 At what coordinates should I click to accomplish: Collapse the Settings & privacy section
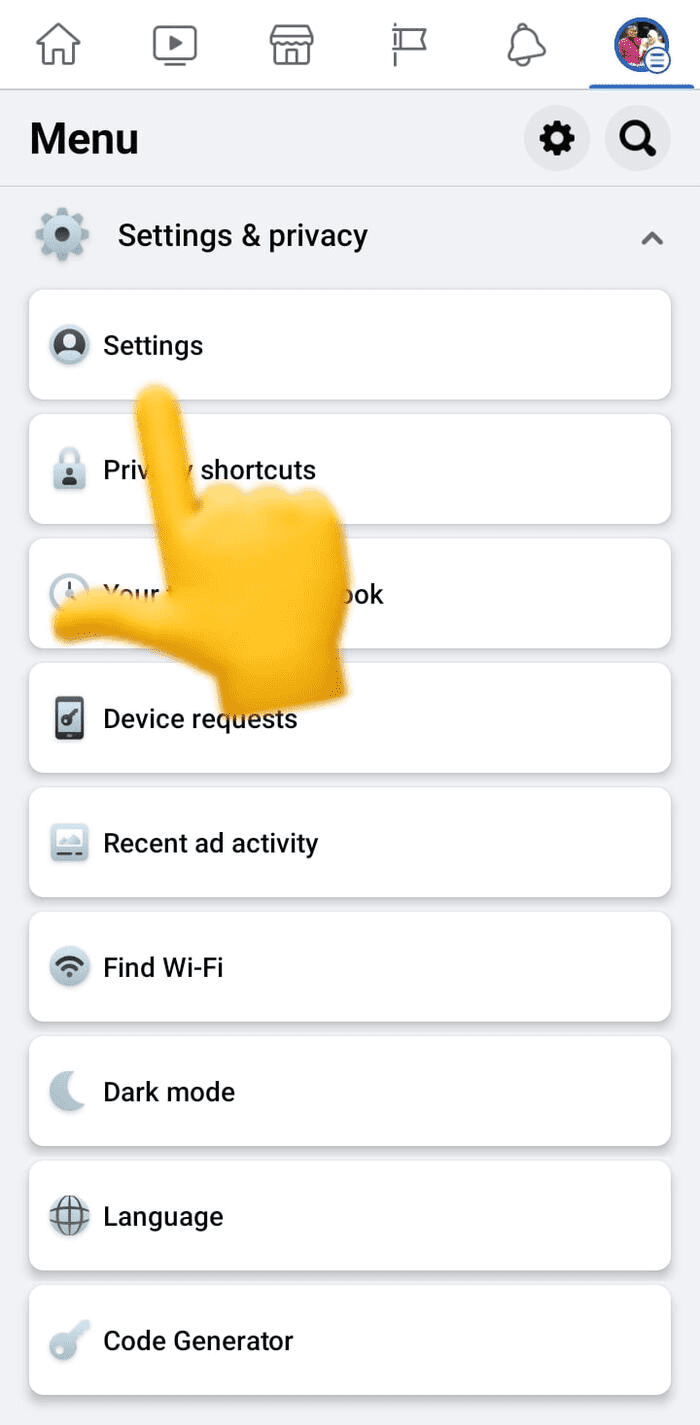[350, 237]
